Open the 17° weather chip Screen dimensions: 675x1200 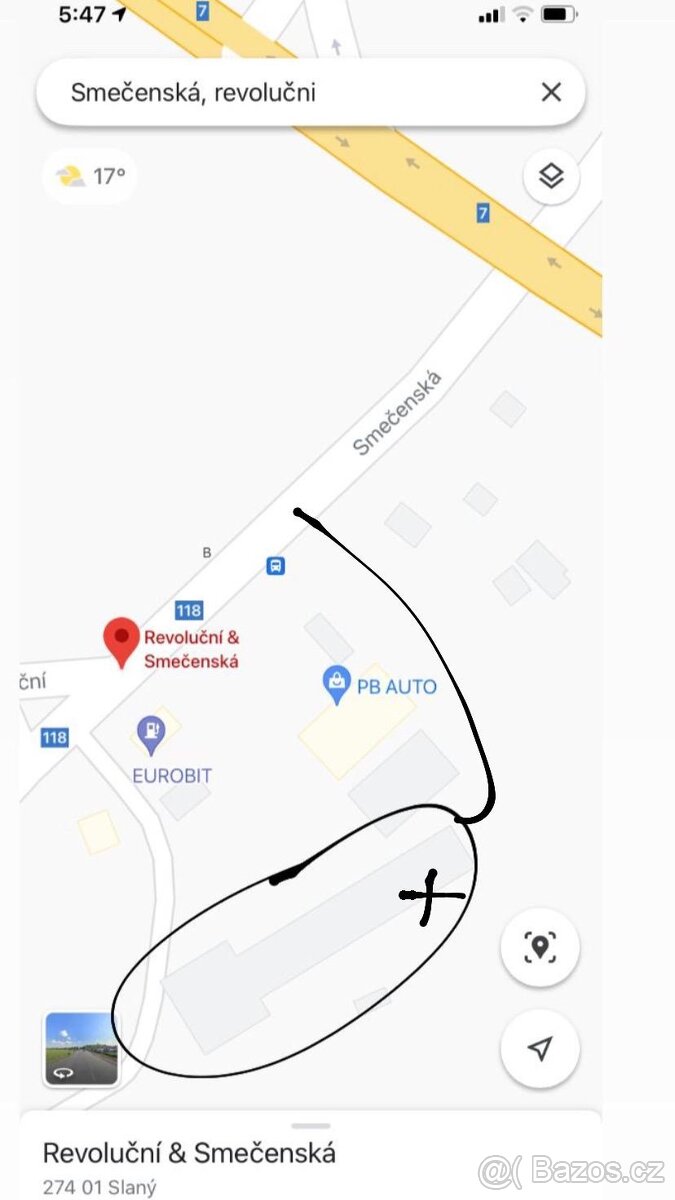coord(90,177)
